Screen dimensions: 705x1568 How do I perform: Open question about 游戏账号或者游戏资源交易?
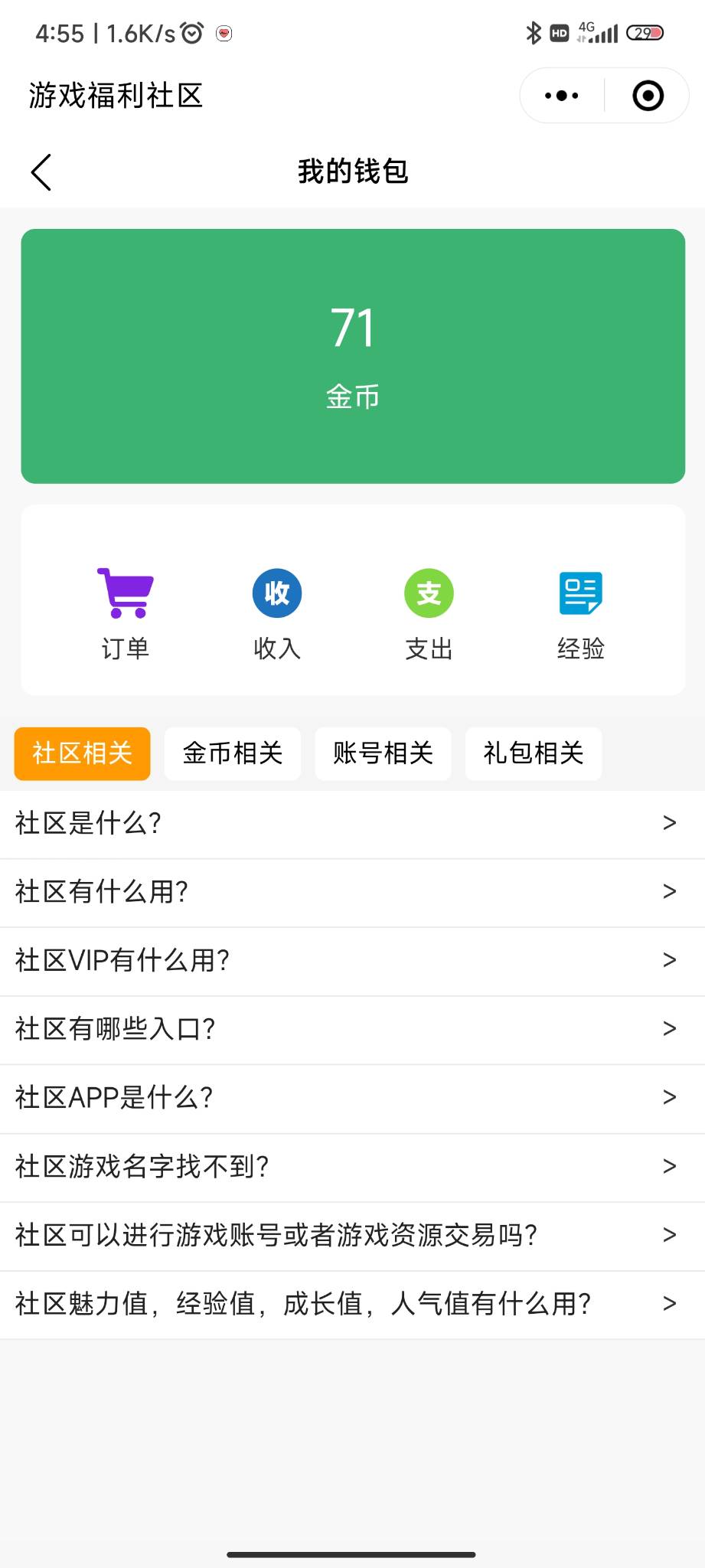(x=352, y=1236)
